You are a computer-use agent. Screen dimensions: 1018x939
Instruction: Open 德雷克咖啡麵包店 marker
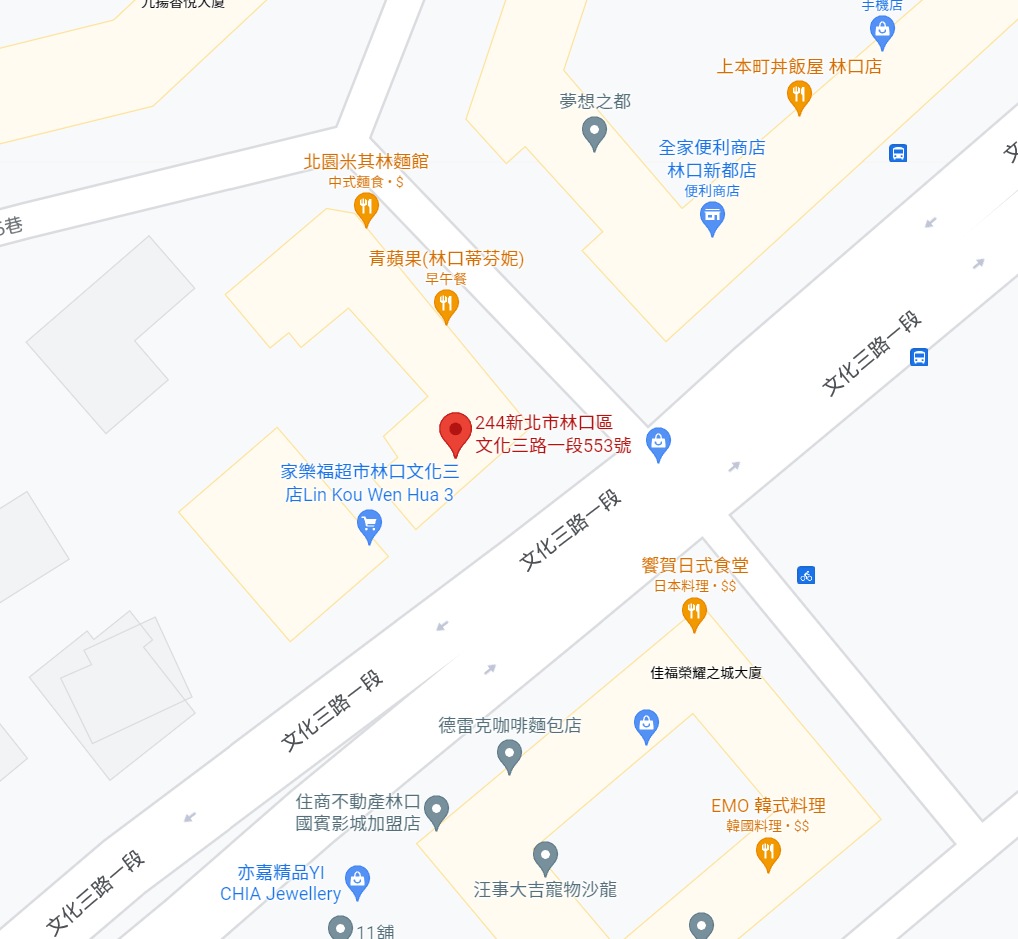tap(510, 755)
